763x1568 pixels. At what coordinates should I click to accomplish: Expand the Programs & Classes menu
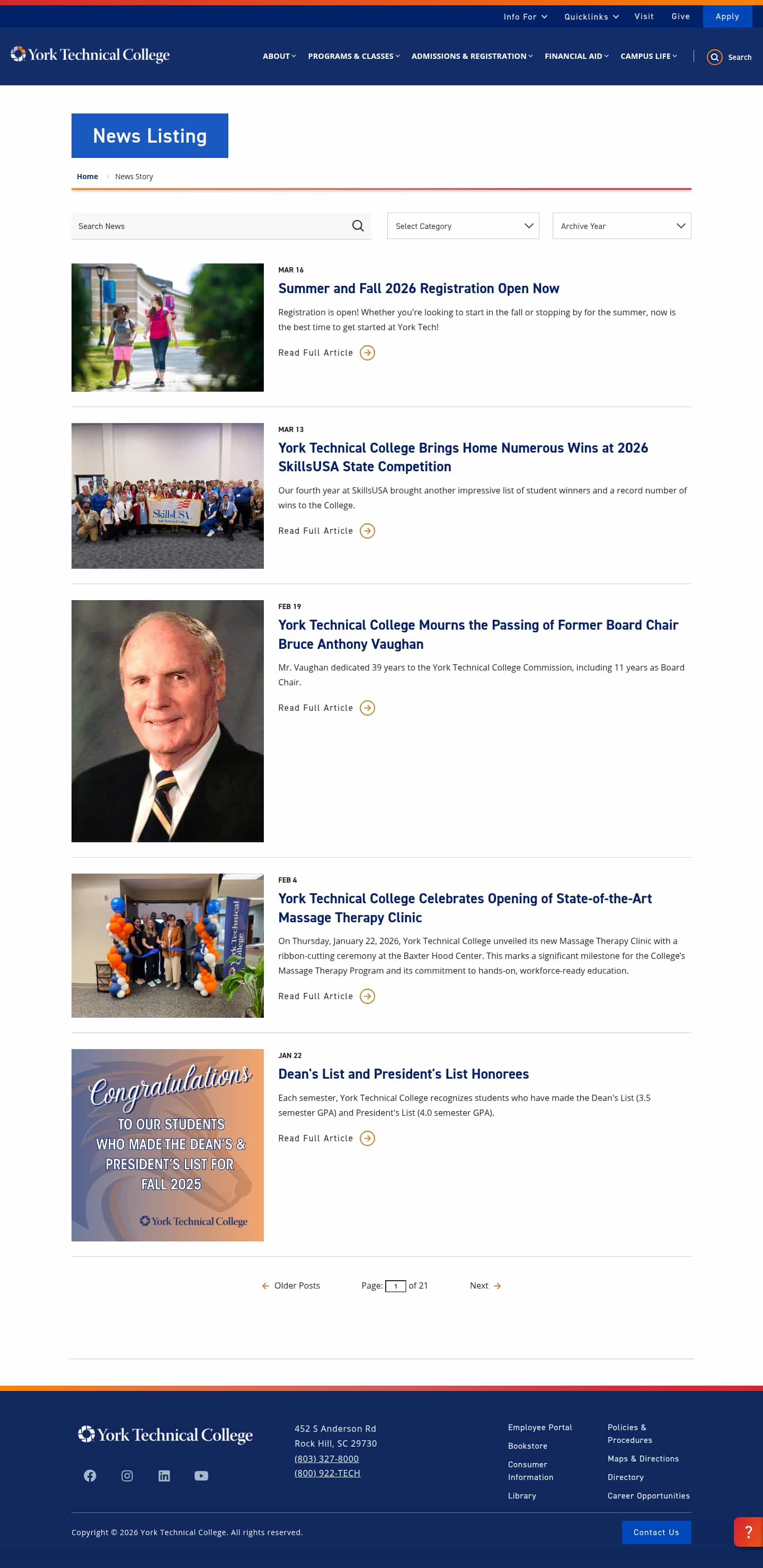click(353, 56)
